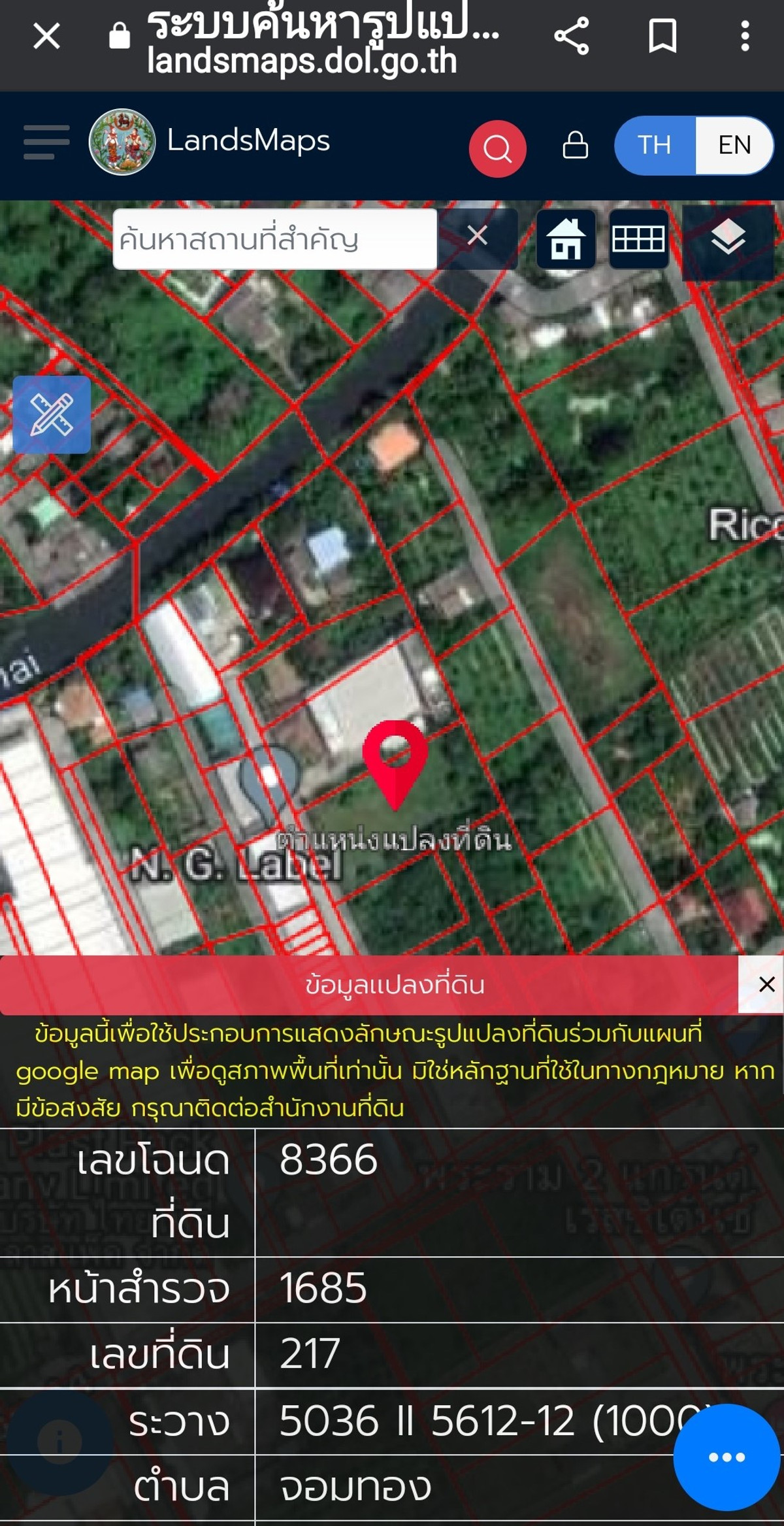Bookmark this page
784x1526 pixels.
tap(662, 36)
